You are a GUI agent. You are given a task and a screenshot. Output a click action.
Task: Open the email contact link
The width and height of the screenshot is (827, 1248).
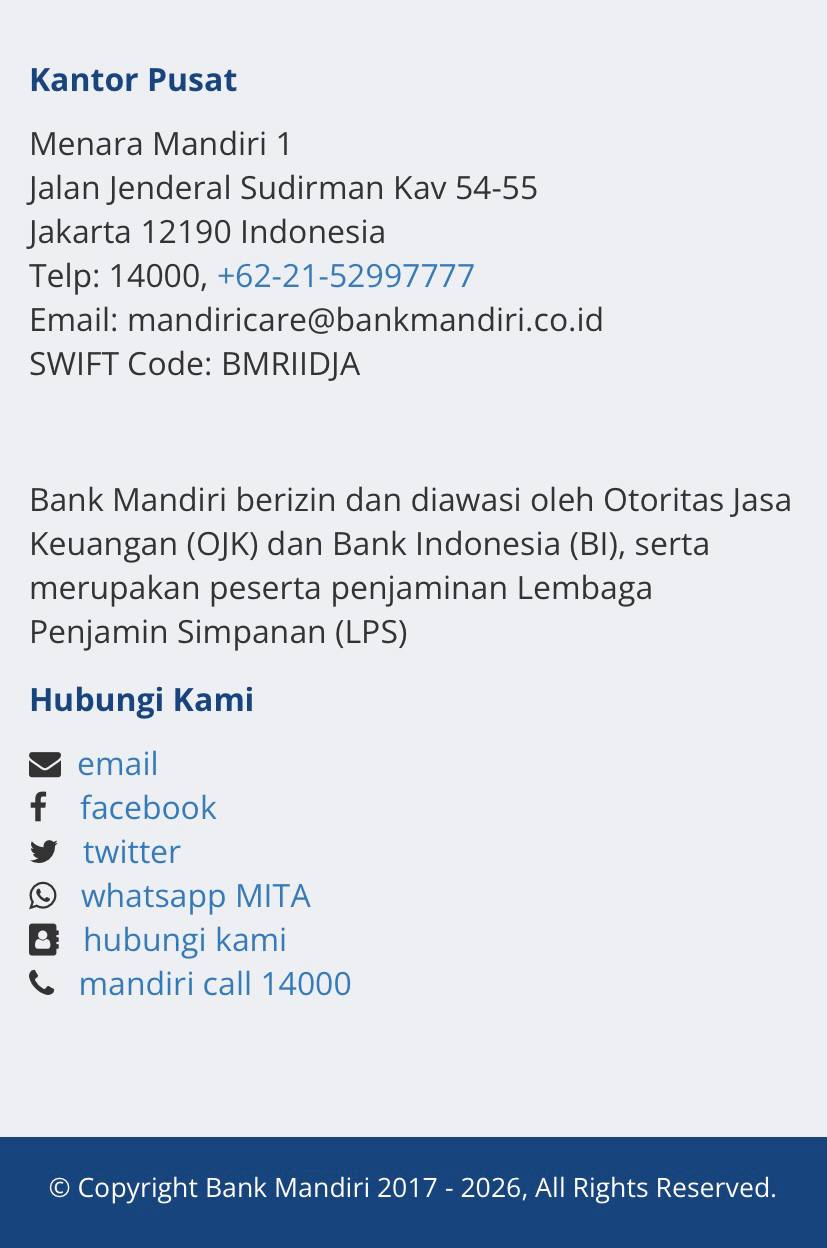coord(117,763)
